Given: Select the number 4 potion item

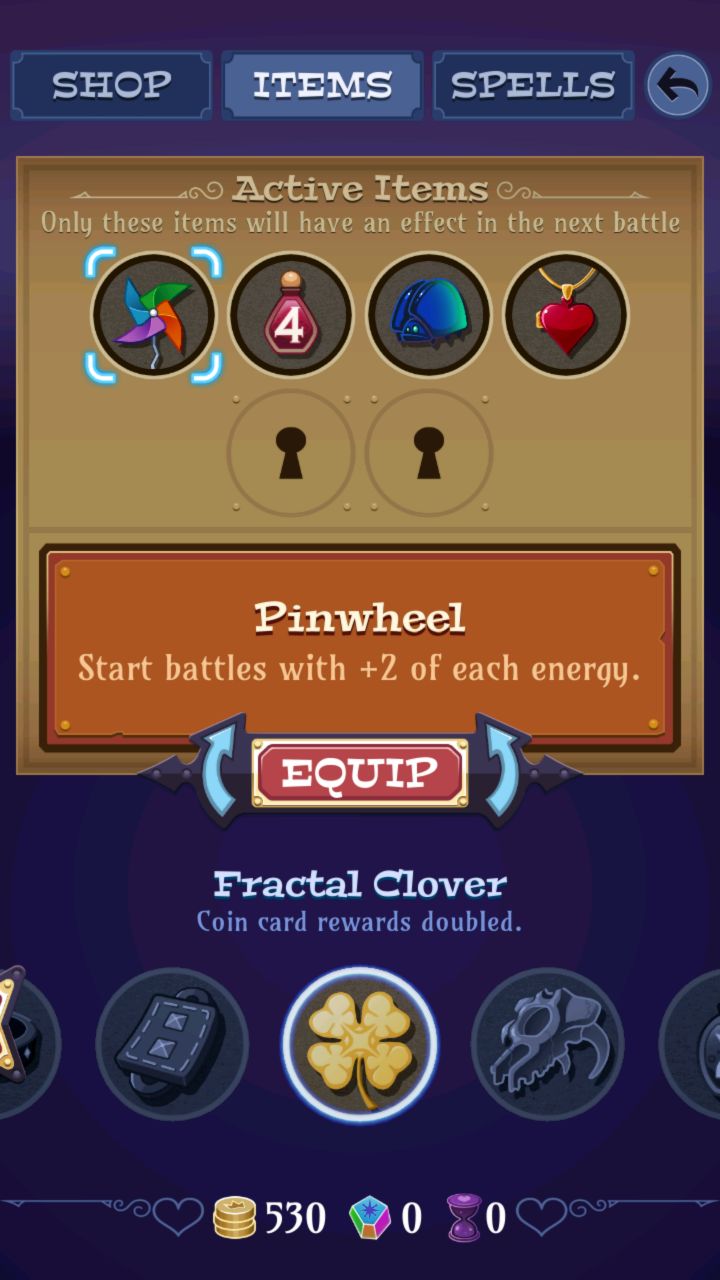Looking at the screenshot, I should click(x=291, y=314).
